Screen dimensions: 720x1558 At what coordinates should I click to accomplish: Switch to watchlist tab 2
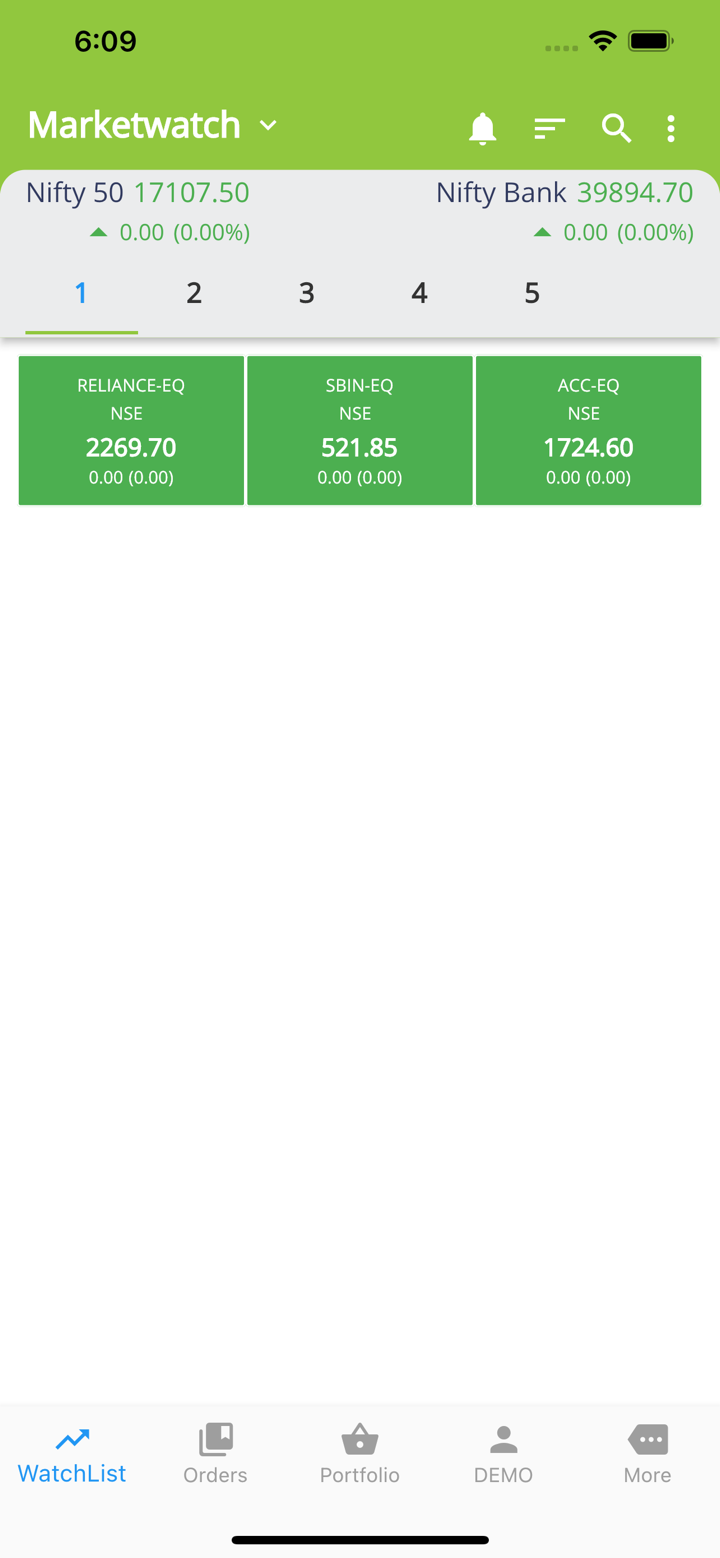[194, 293]
